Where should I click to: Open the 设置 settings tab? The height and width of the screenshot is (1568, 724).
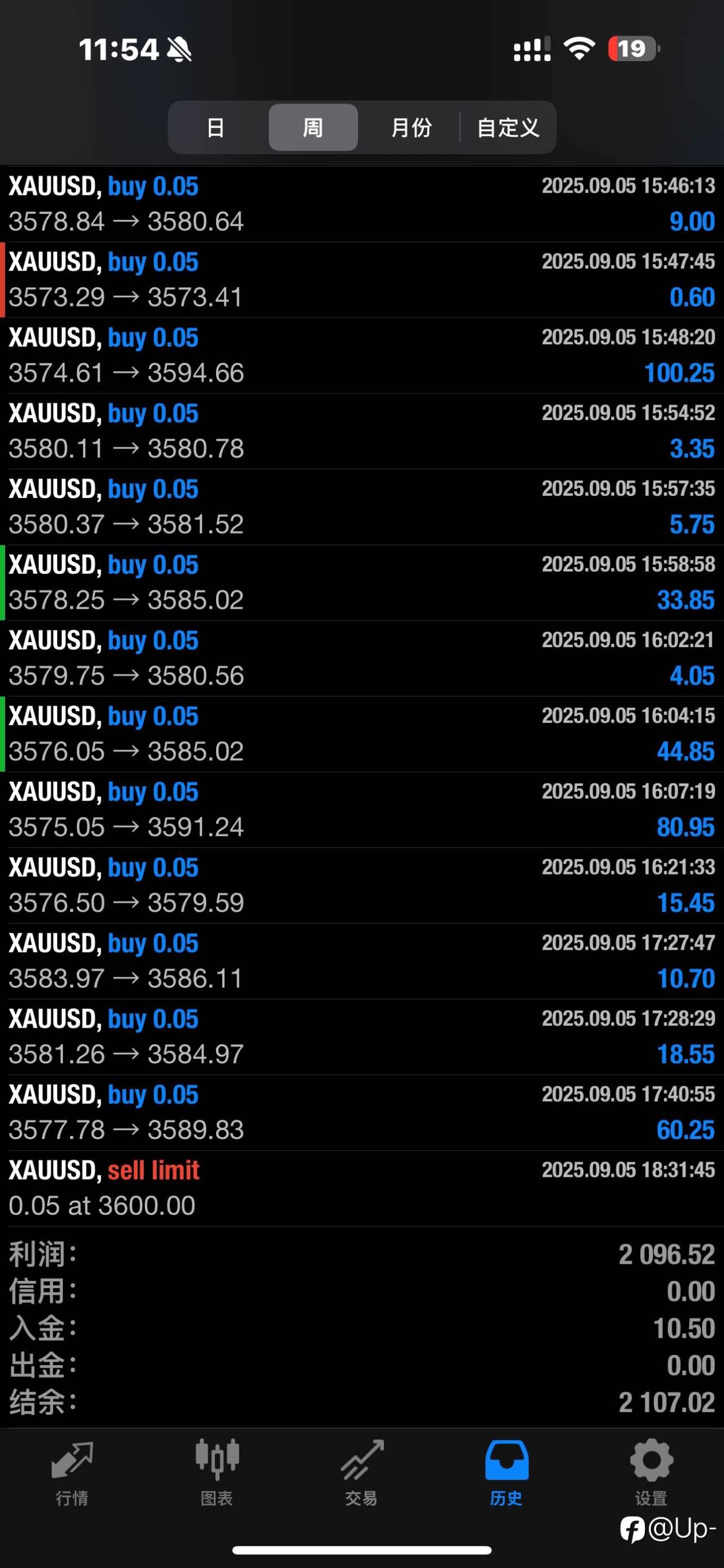click(x=652, y=1473)
